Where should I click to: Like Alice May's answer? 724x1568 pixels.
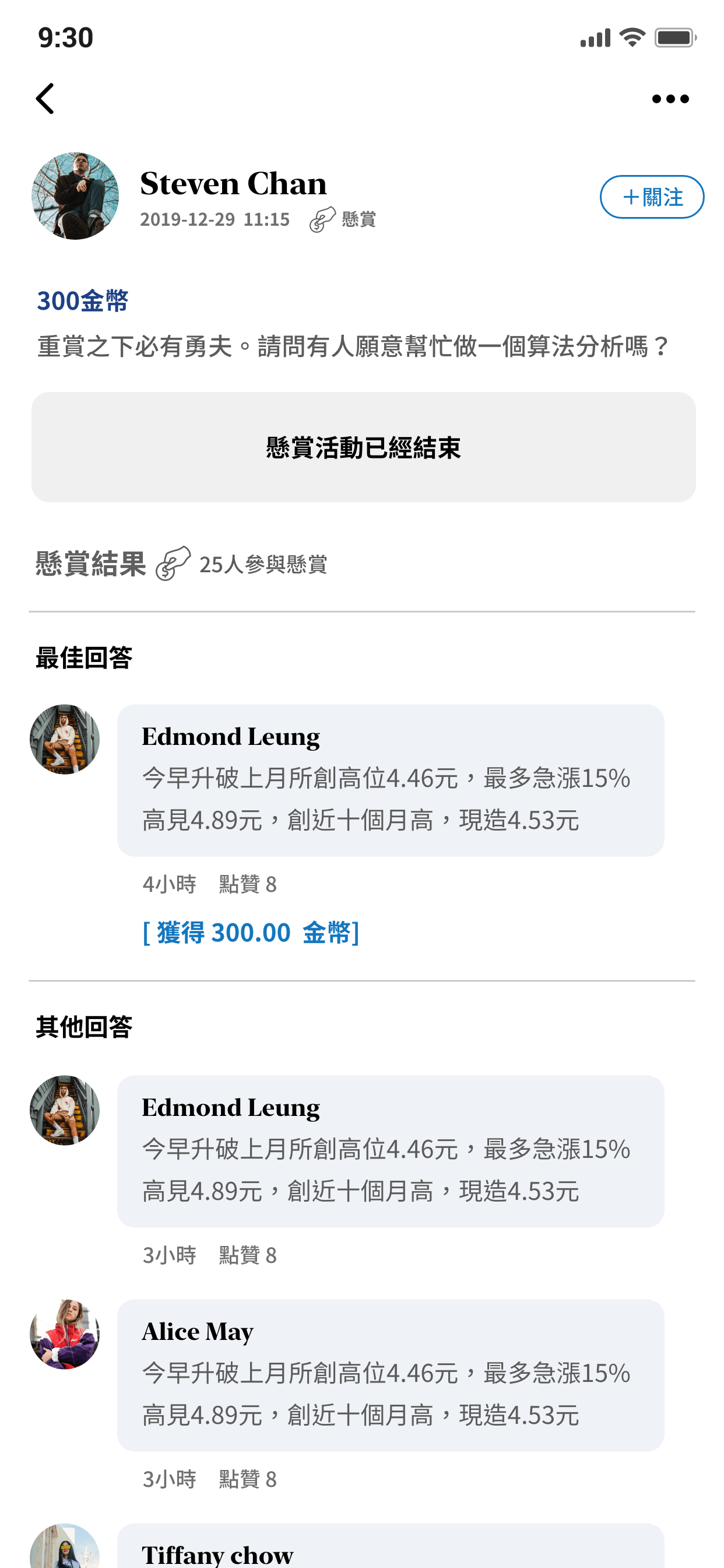247,1479
